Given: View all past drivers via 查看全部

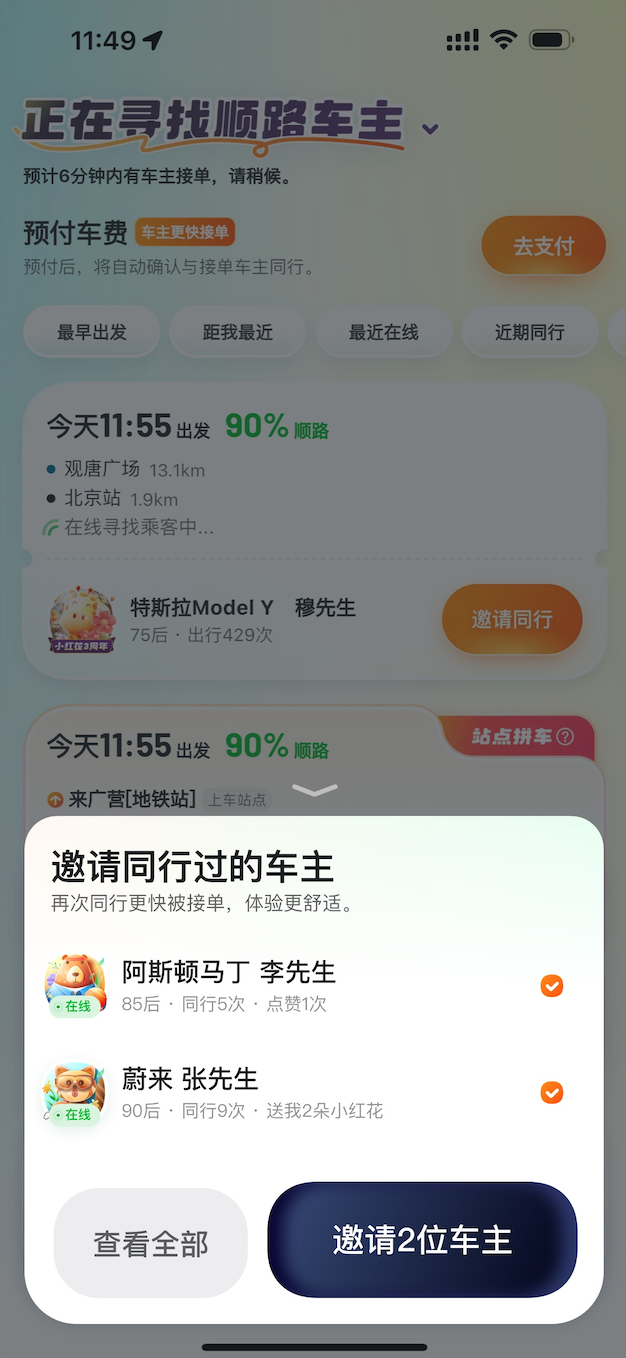Looking at the screenshot, I should 151,1243.
